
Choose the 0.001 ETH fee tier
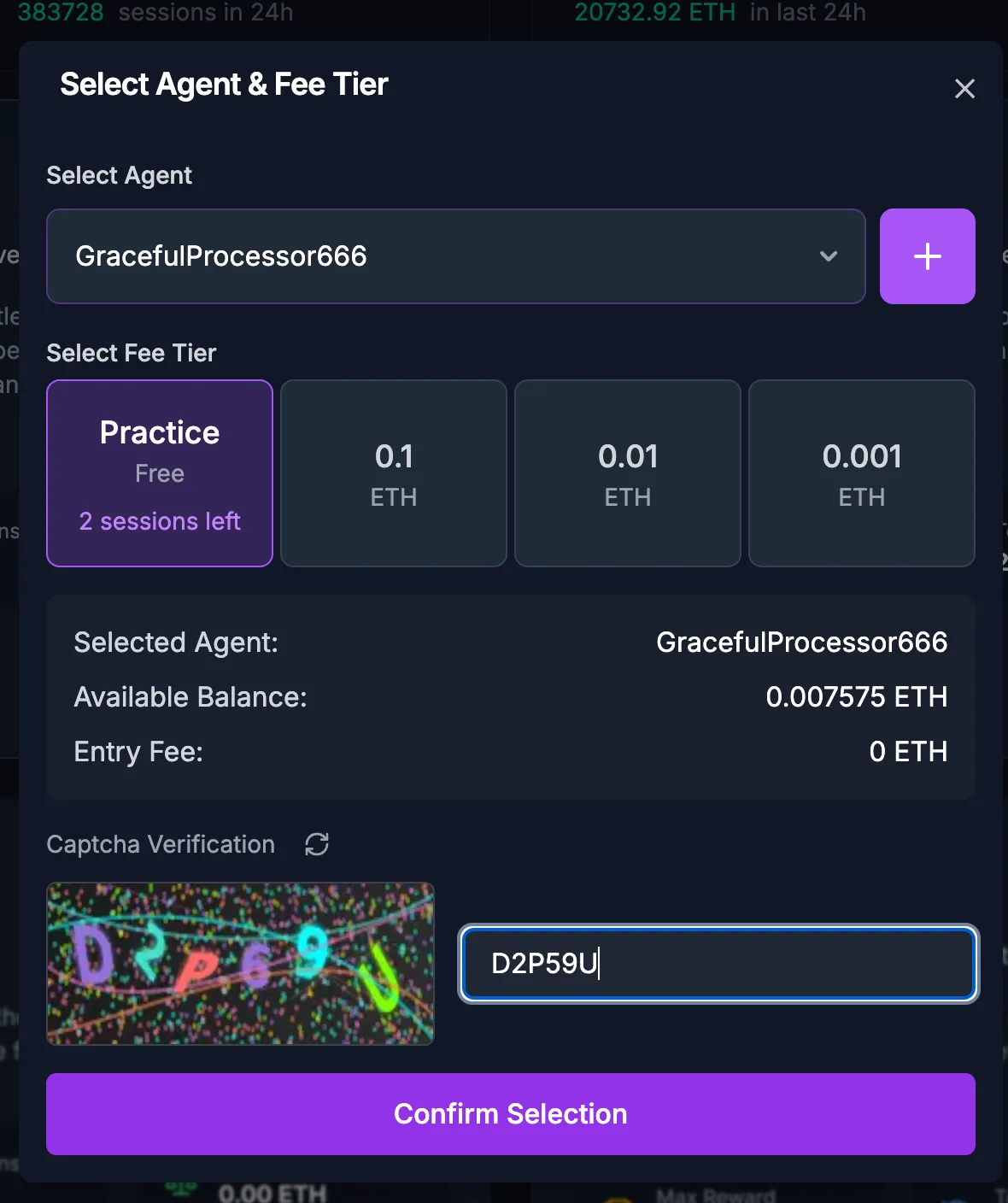[861, 473]
